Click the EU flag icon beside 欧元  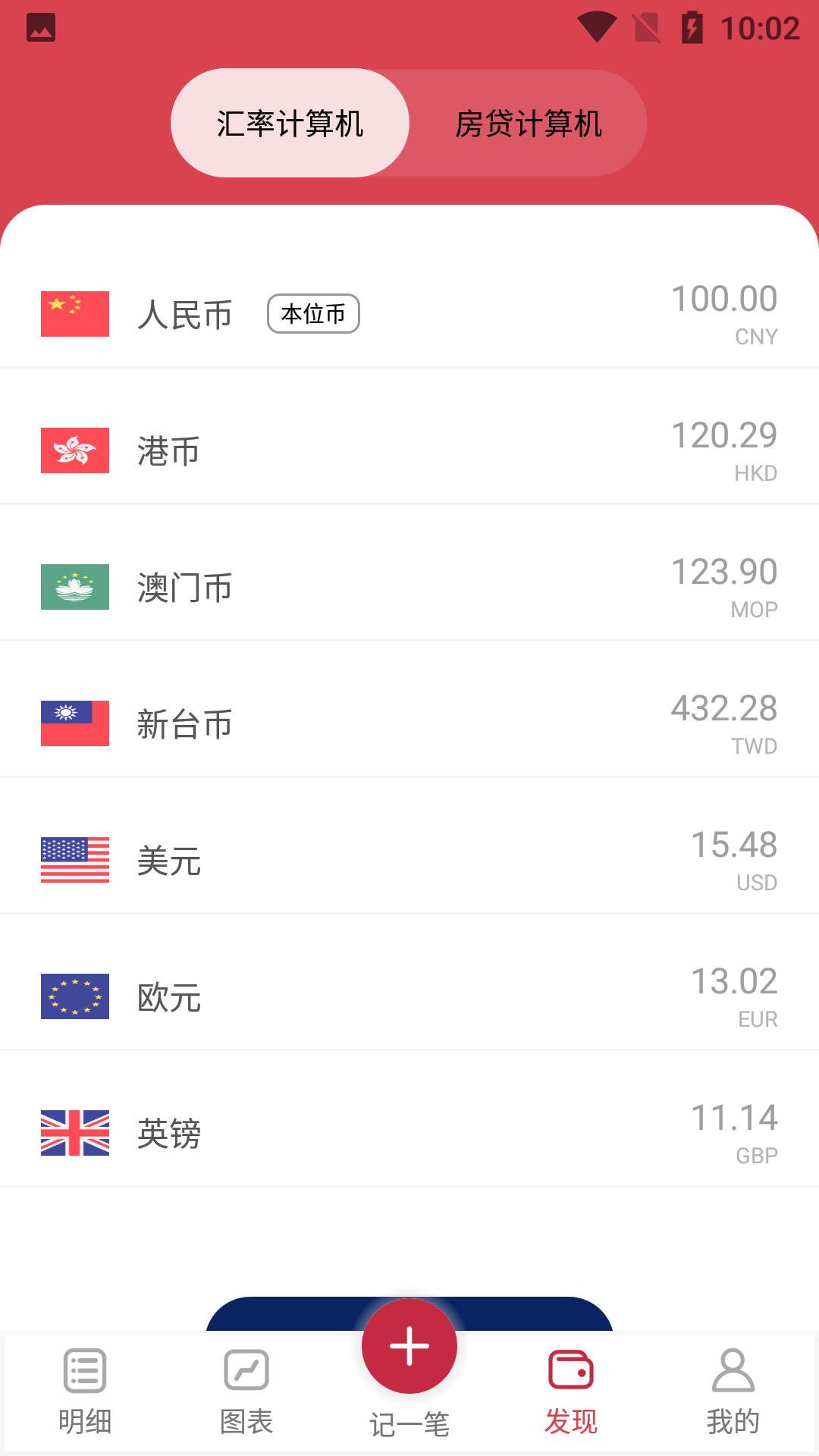coord(74,997)
